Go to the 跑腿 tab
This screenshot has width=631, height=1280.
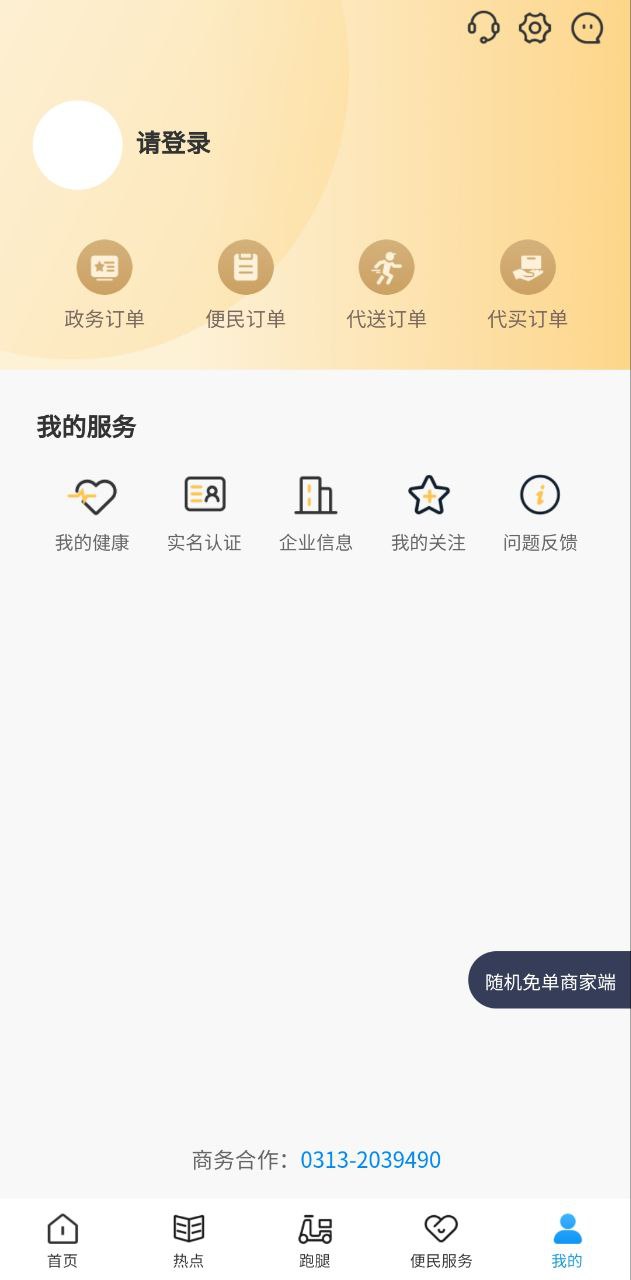pos(315,1240)
